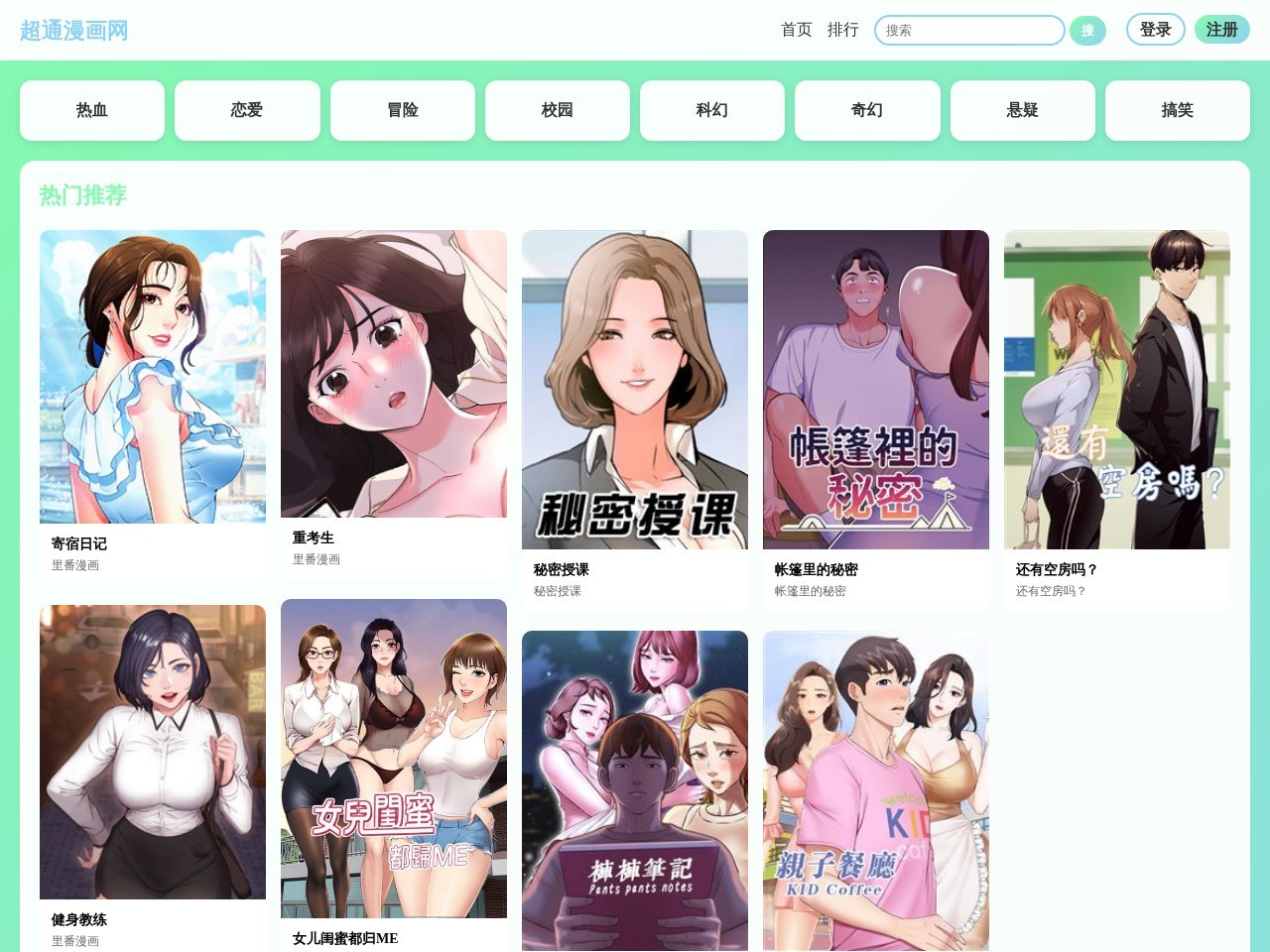1270x952 pixels.
Task: Select the 奇幻 category
Action: point(867,110)
